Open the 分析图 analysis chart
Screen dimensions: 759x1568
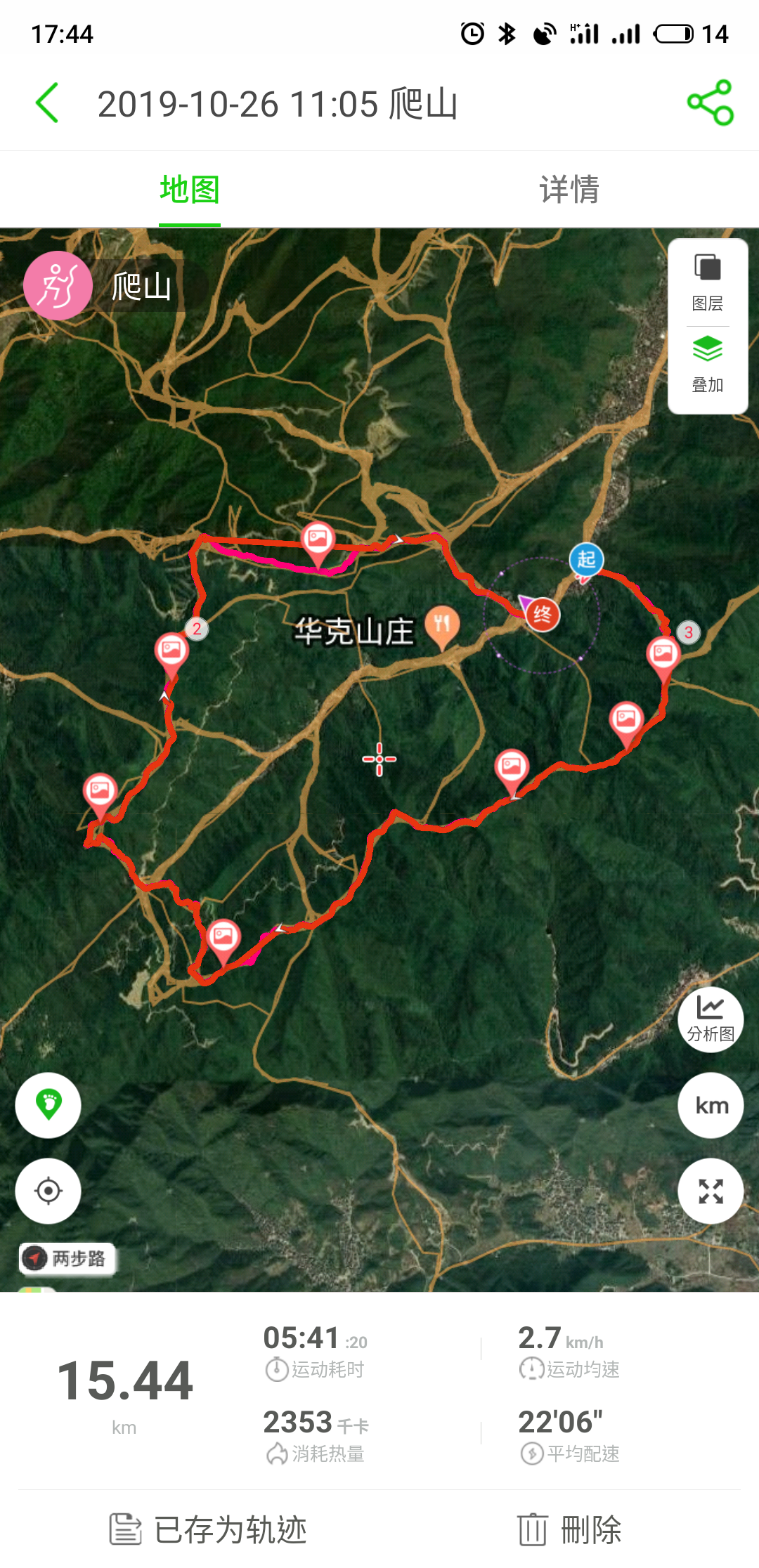pyautogui.click(x=711, y=1019)
